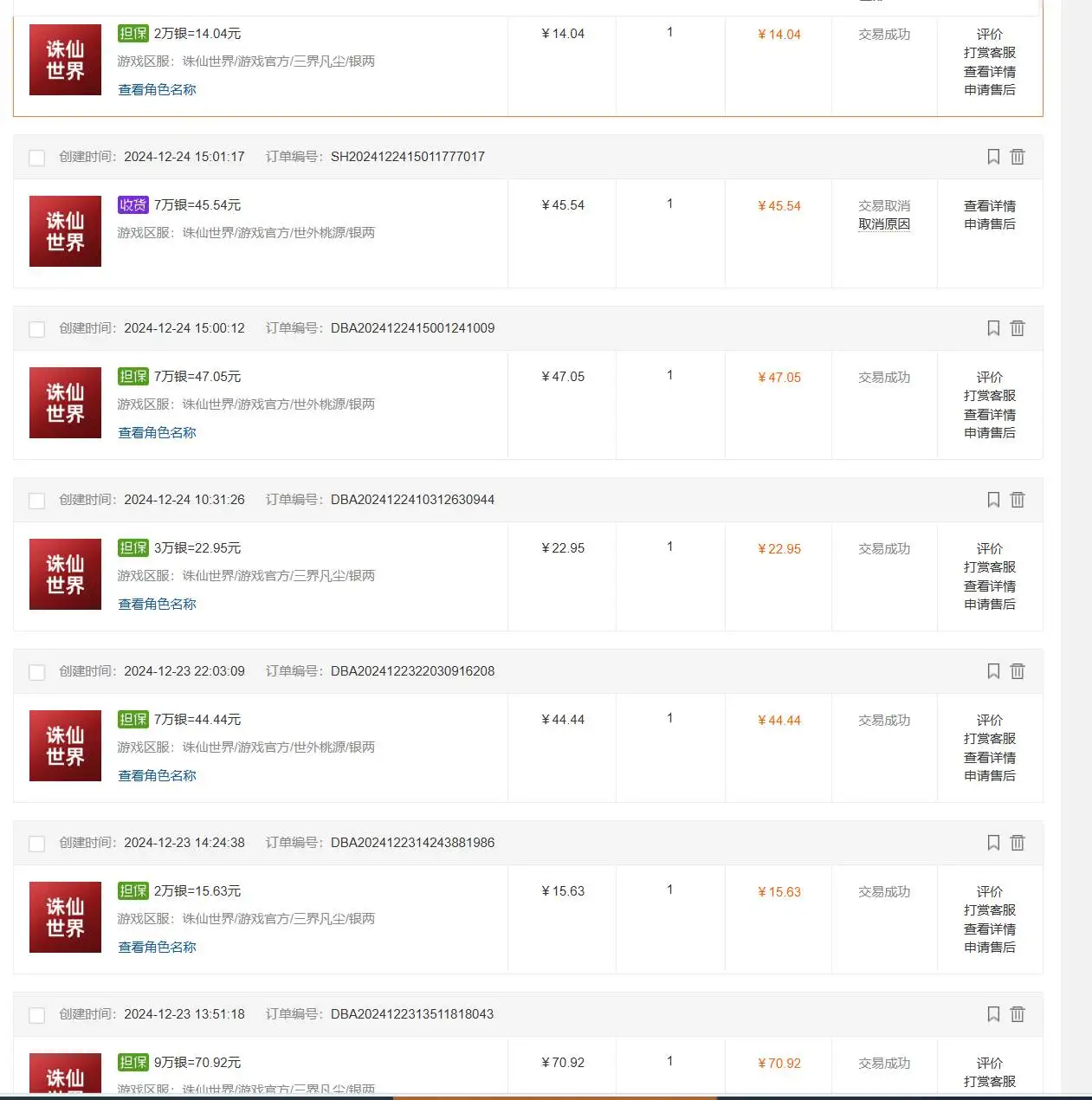This screenshot has width=1092, height=1100.
Task: Click 打赏客服 on the ¥44.44 order
Action: point(990,739)
